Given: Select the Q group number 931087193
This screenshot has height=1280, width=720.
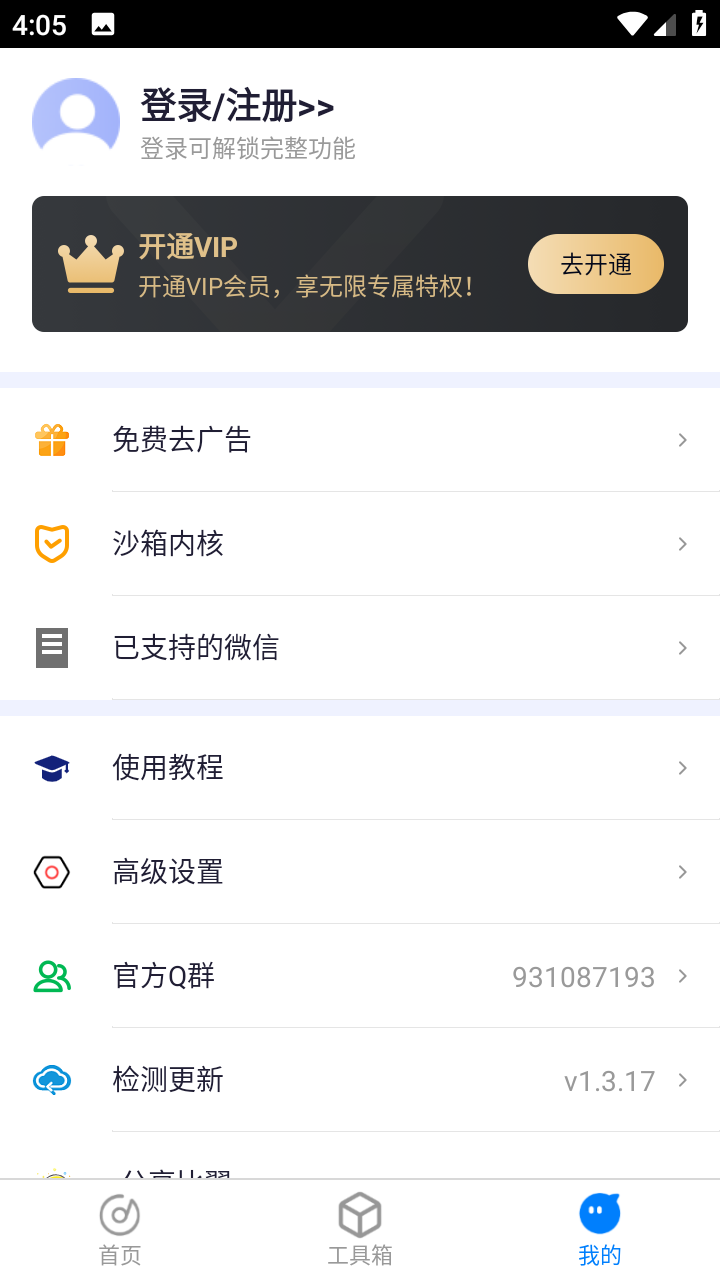Looking at the screenshot, I should tap(584, 976).
